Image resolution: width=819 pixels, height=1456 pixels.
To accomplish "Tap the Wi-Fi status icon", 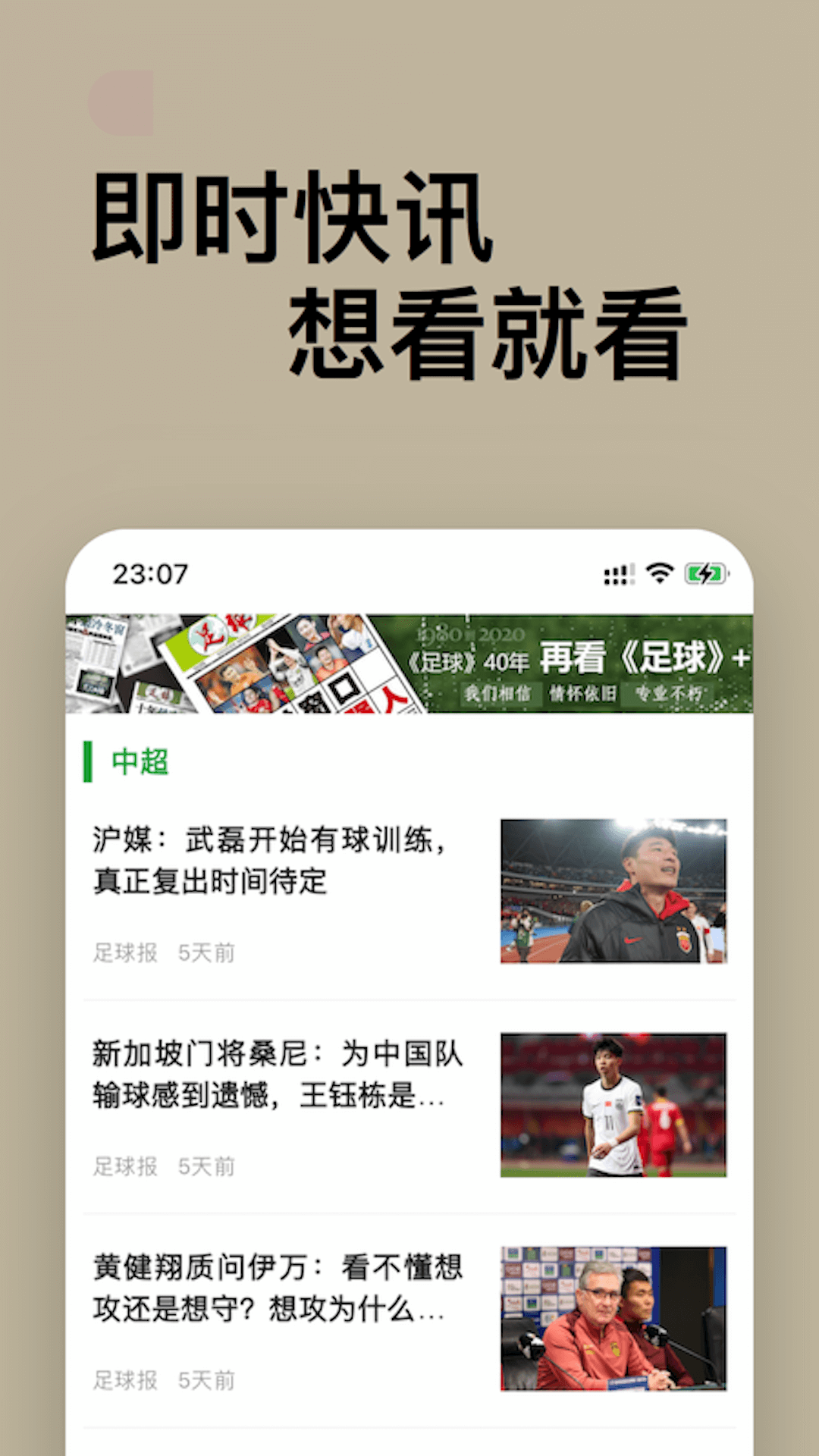I will pos(659,574).
